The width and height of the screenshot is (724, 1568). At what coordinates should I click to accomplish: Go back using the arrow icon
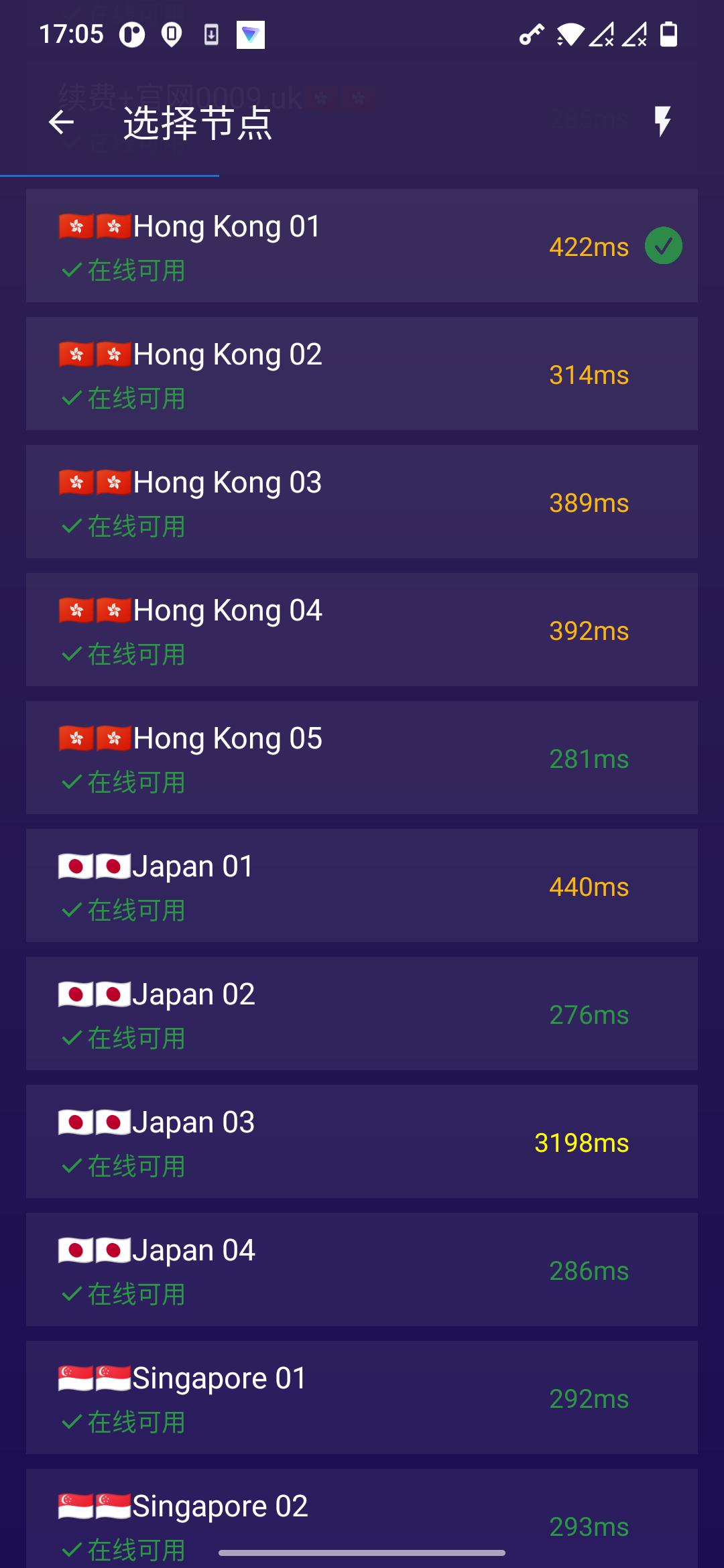[x=62, y=122]
